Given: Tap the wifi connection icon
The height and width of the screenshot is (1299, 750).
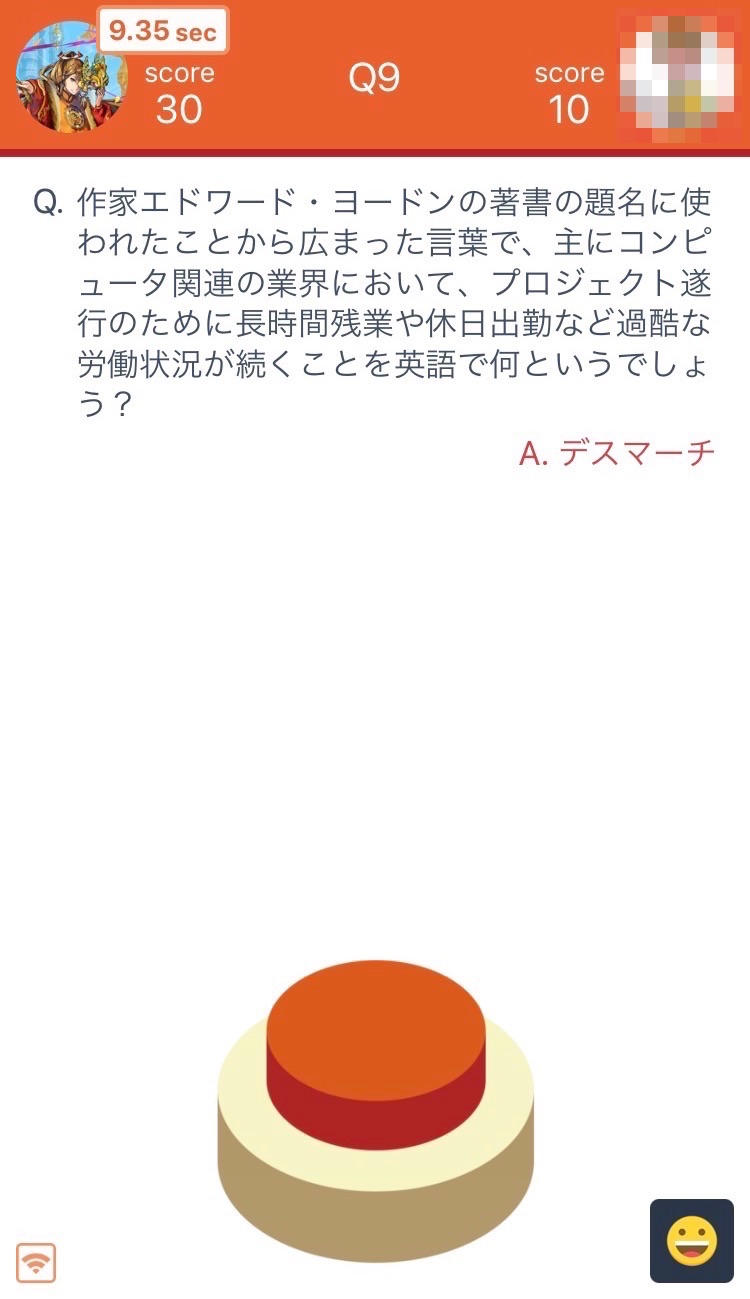Looking at the screenshot, I should pos(37,1262).
